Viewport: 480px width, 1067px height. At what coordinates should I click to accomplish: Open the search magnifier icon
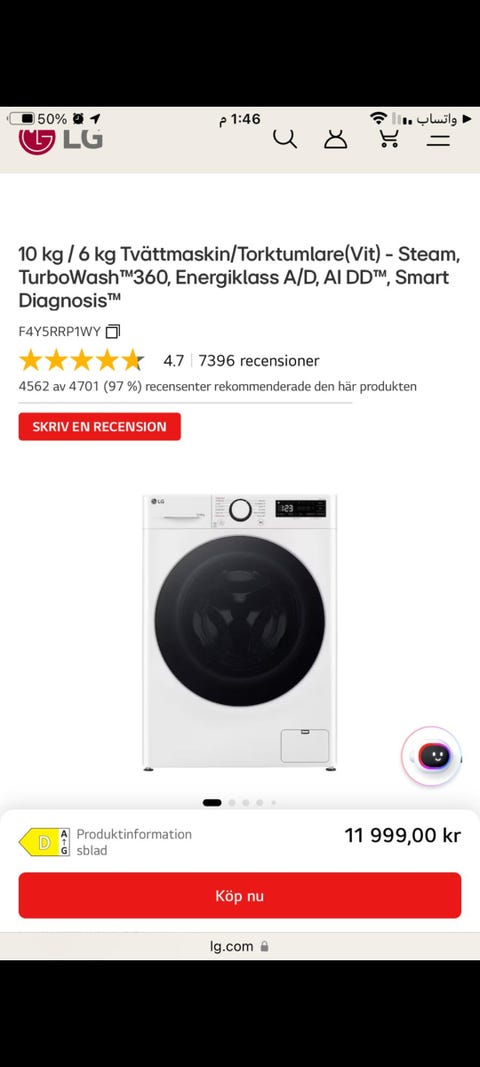[285, 139]
